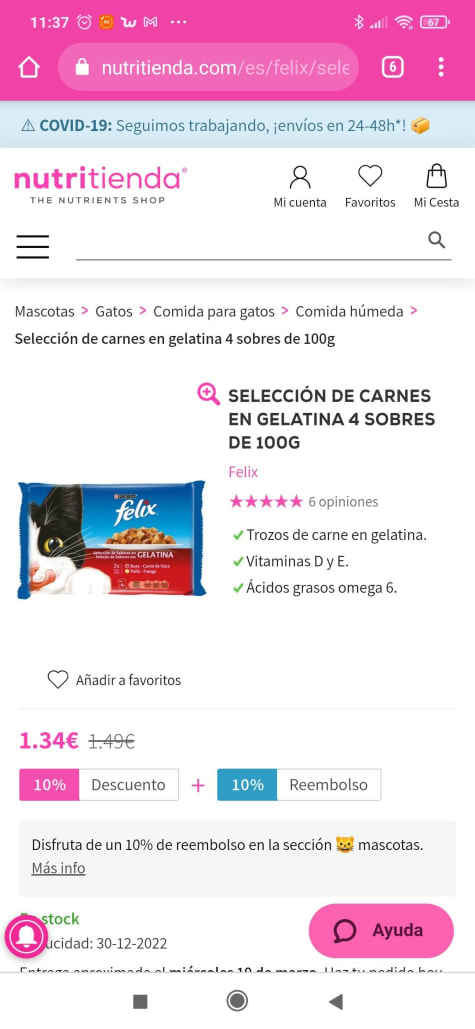
Task: Go to the Gatos breadcrumb category
Action: [x=114, y=312]
